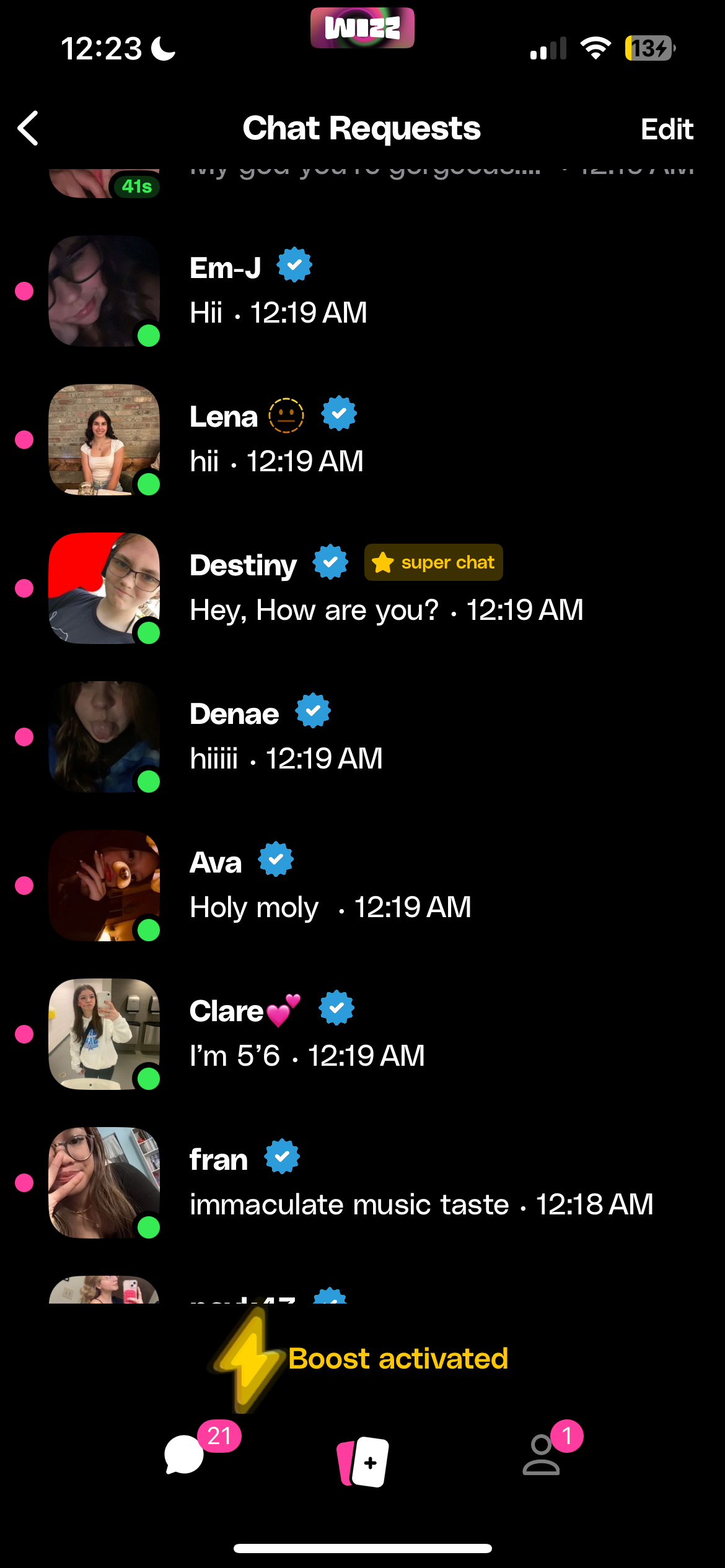Open fran's music taste message
The width and height of the screenshot is (725, 1568).
[x=372, y=1183]
